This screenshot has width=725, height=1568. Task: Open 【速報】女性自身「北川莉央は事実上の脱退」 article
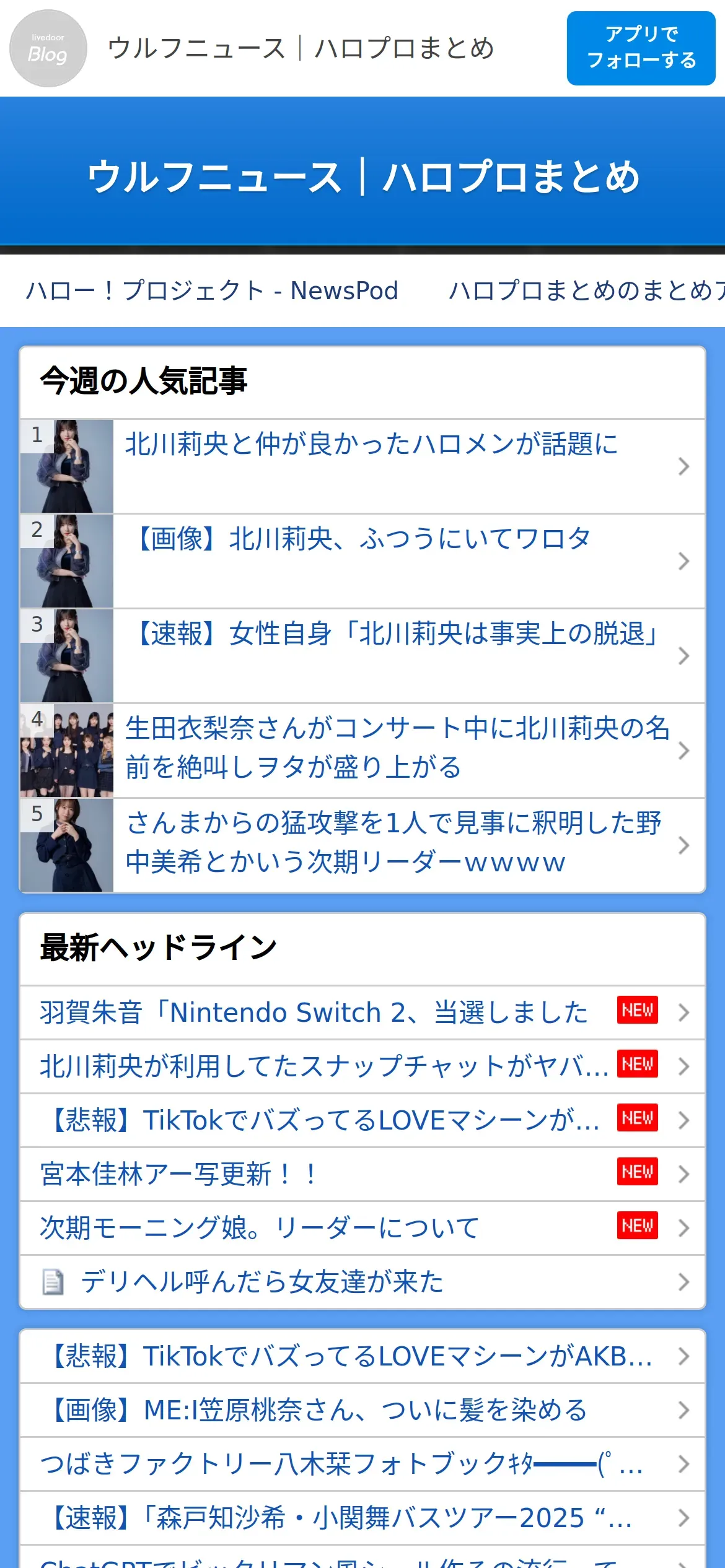point(362,656)
